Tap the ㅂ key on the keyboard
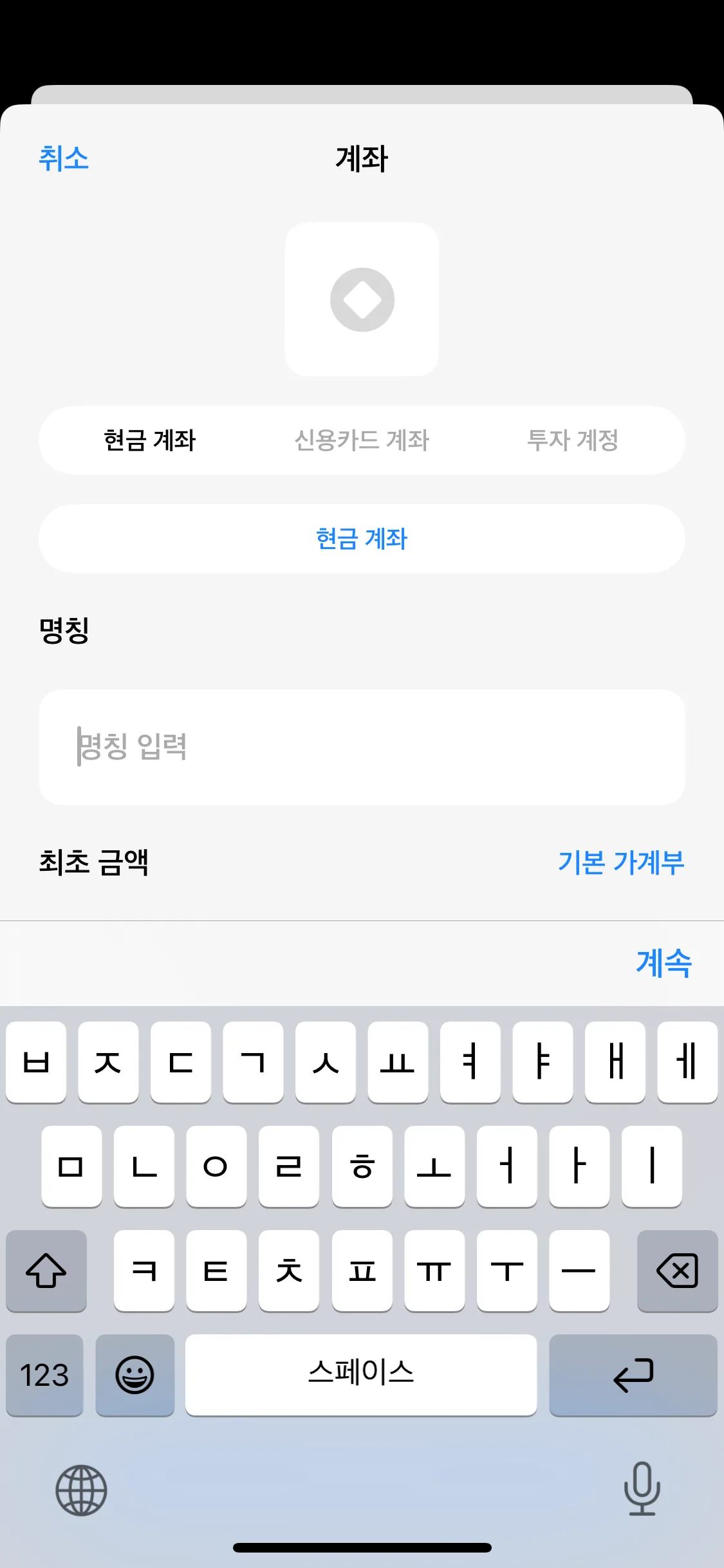 tap(36, 1063)
